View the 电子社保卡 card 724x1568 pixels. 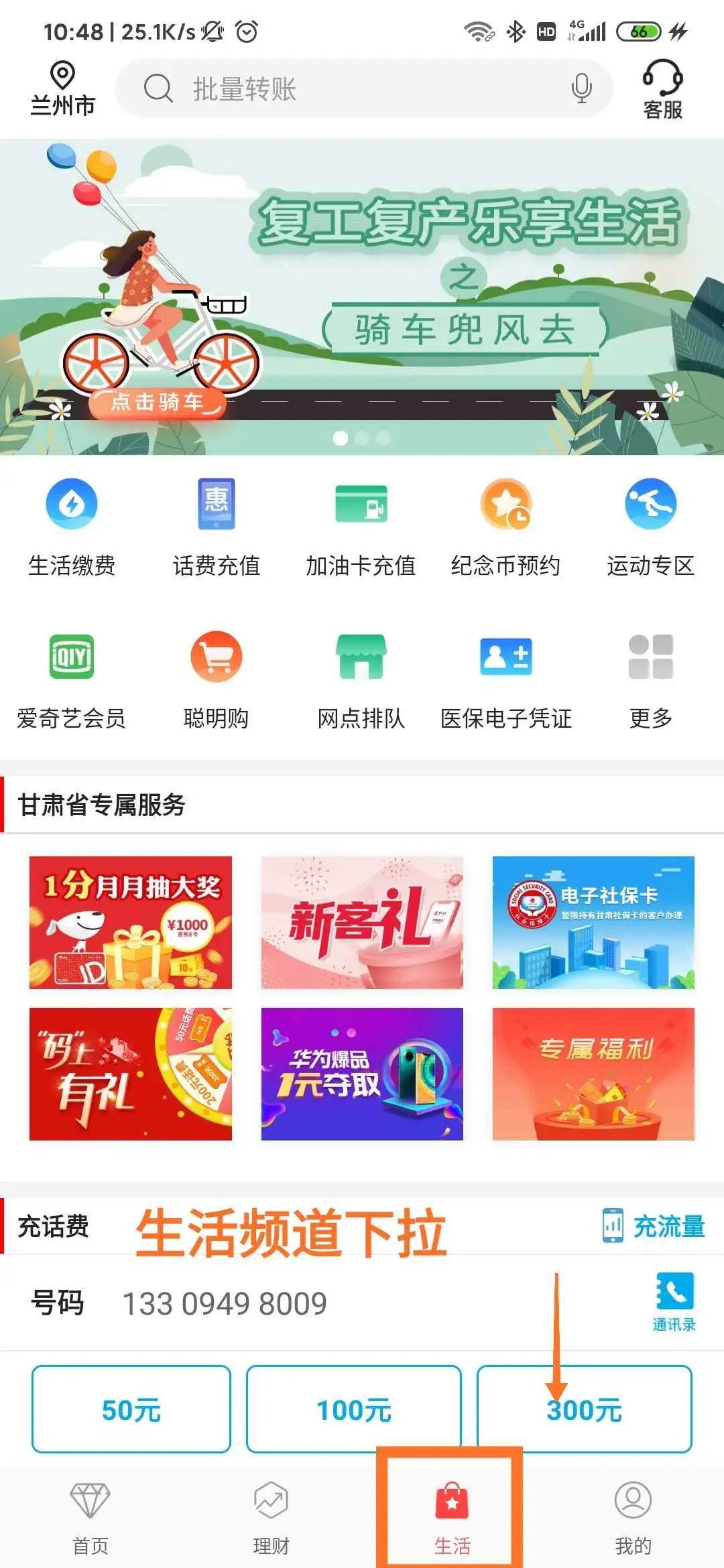(593, 922)
